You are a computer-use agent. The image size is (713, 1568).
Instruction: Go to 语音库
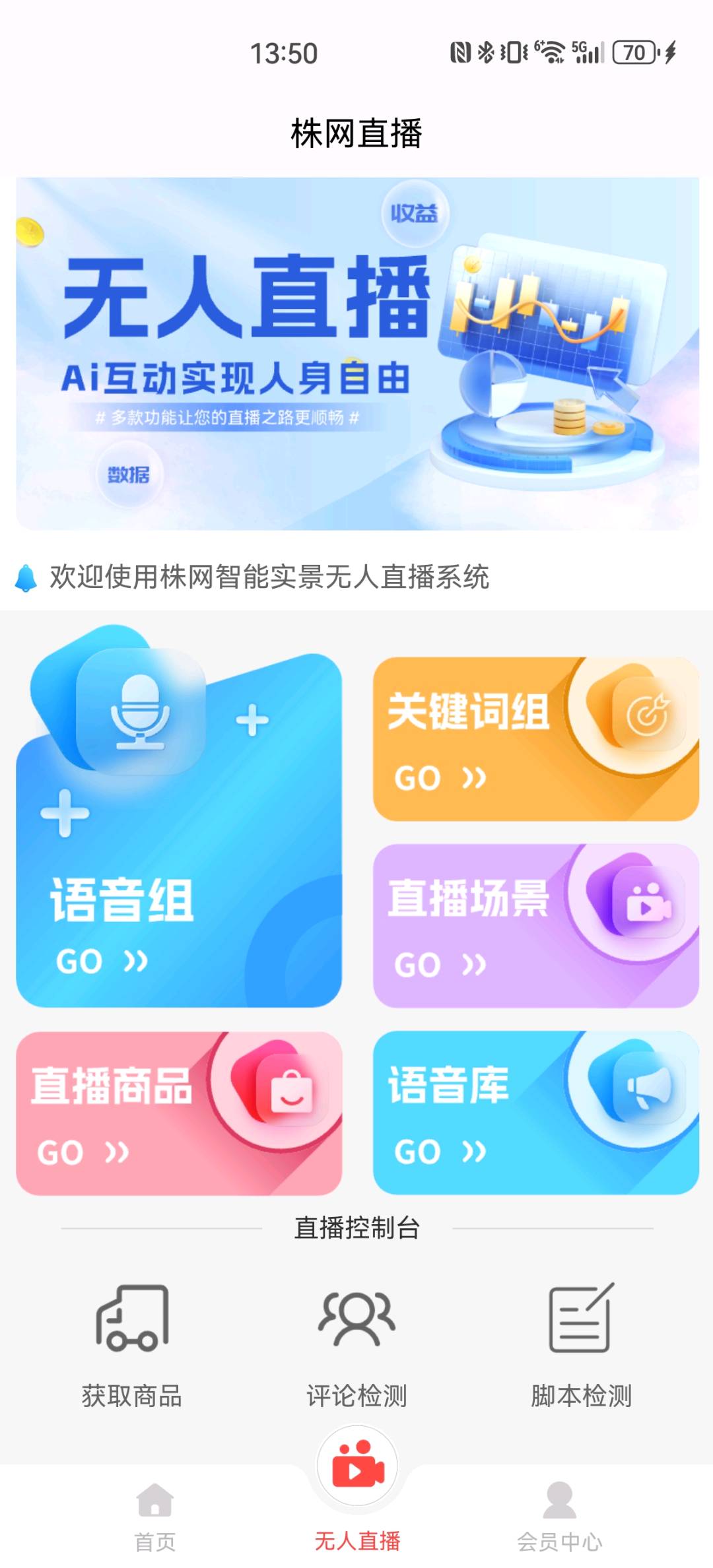coord(535,1113)
